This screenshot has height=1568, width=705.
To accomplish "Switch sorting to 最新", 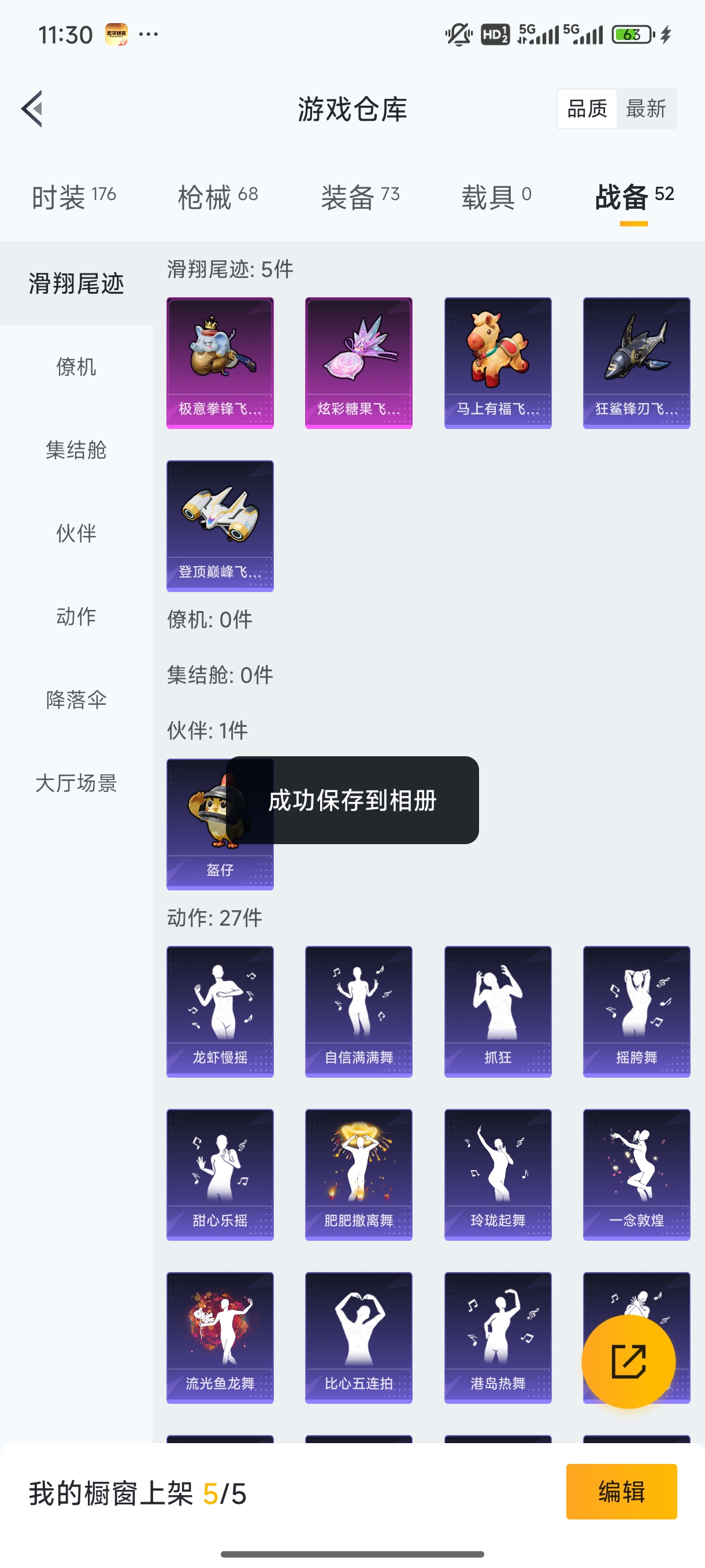I will click(x=647, y=108).
